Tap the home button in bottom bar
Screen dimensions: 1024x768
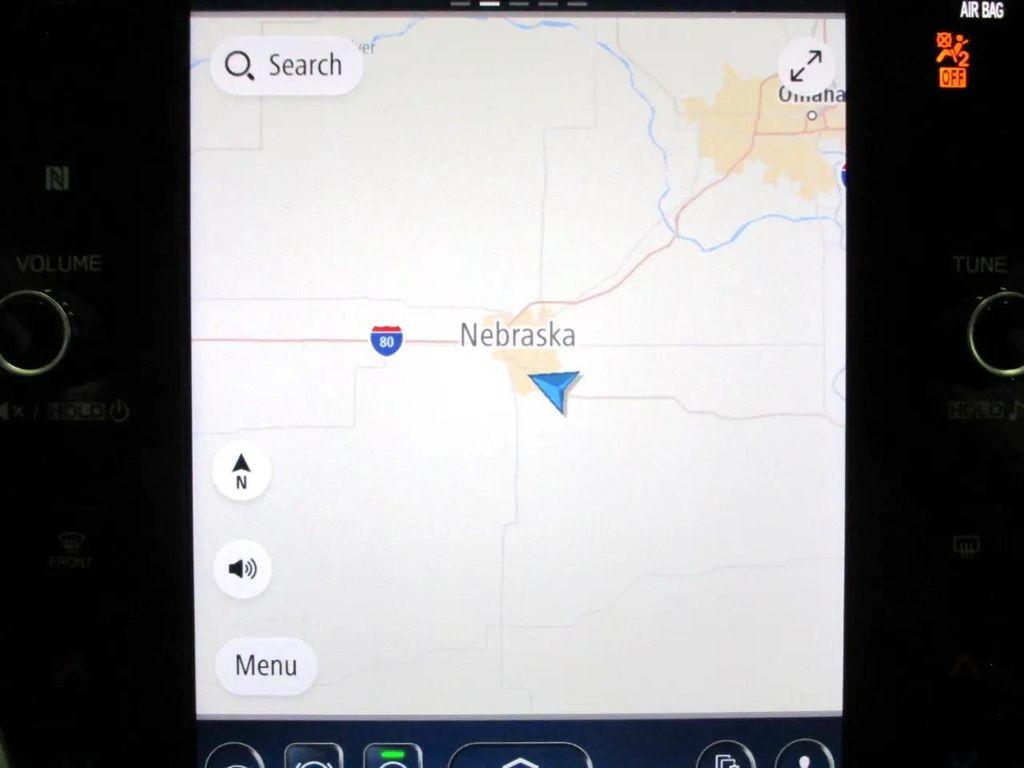pos(520,758)
